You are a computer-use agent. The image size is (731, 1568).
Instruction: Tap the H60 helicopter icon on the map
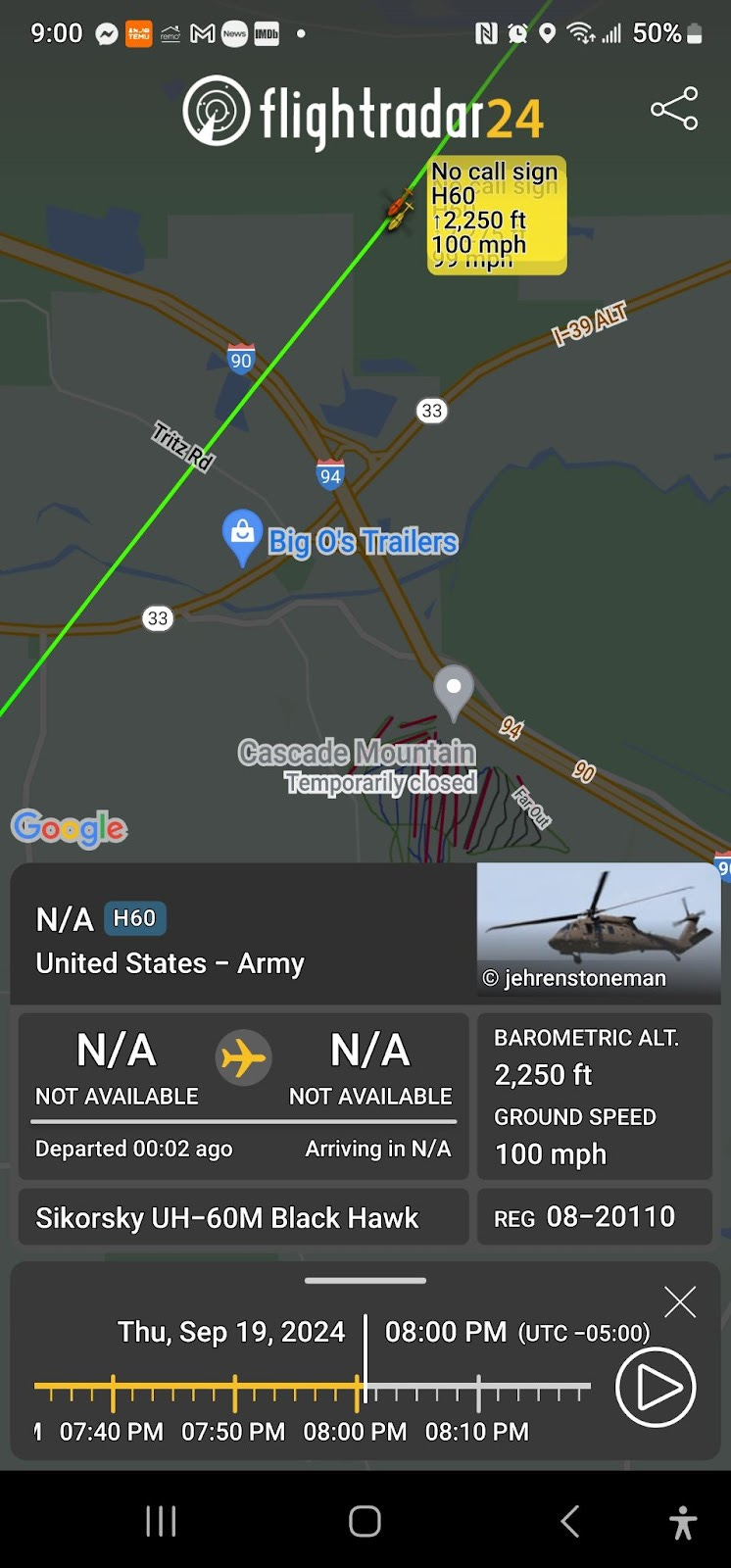pyautogui.click(x=398, y=209)
